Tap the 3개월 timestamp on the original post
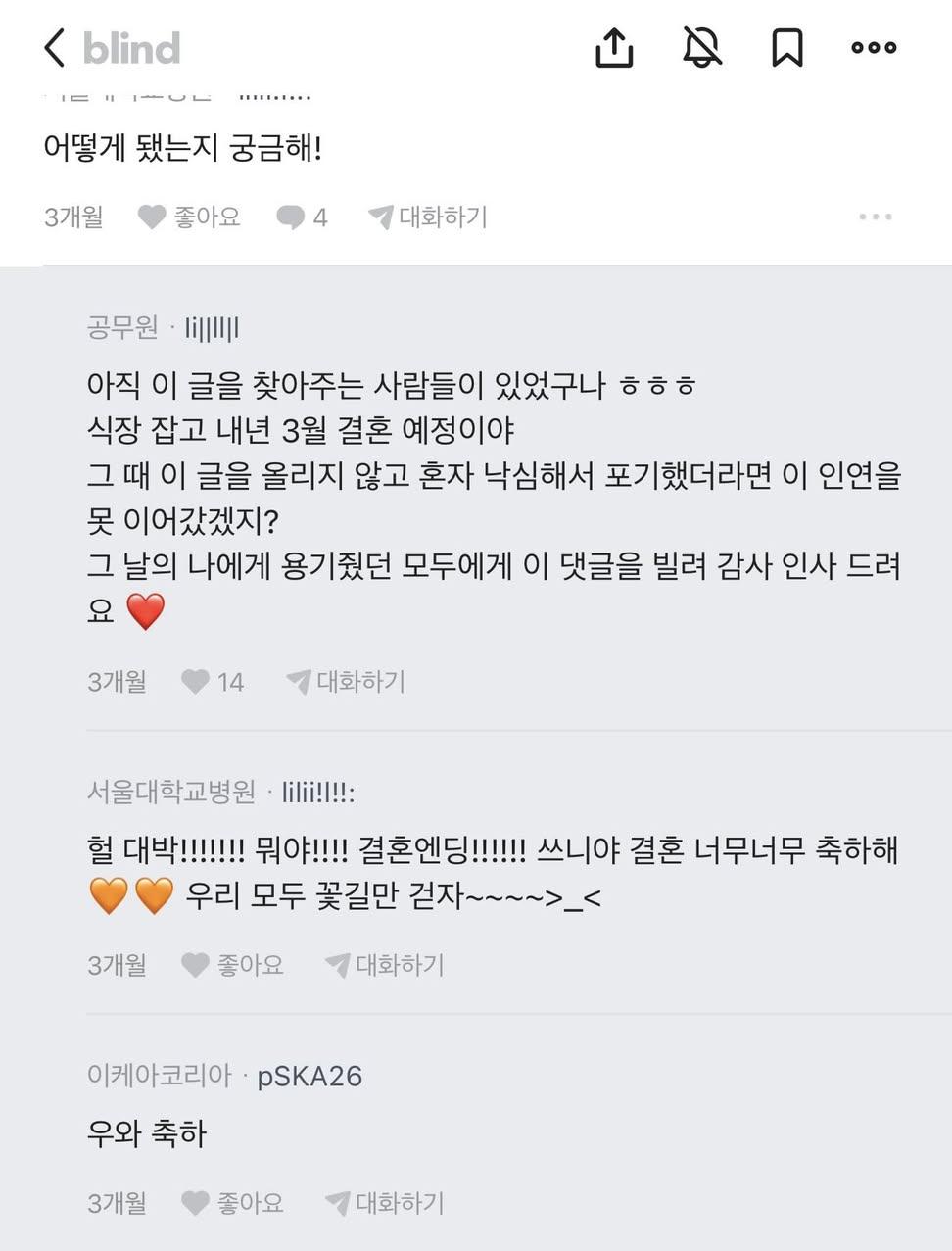Viewport: 952px width, 1251px height. (x=75, y=217)
